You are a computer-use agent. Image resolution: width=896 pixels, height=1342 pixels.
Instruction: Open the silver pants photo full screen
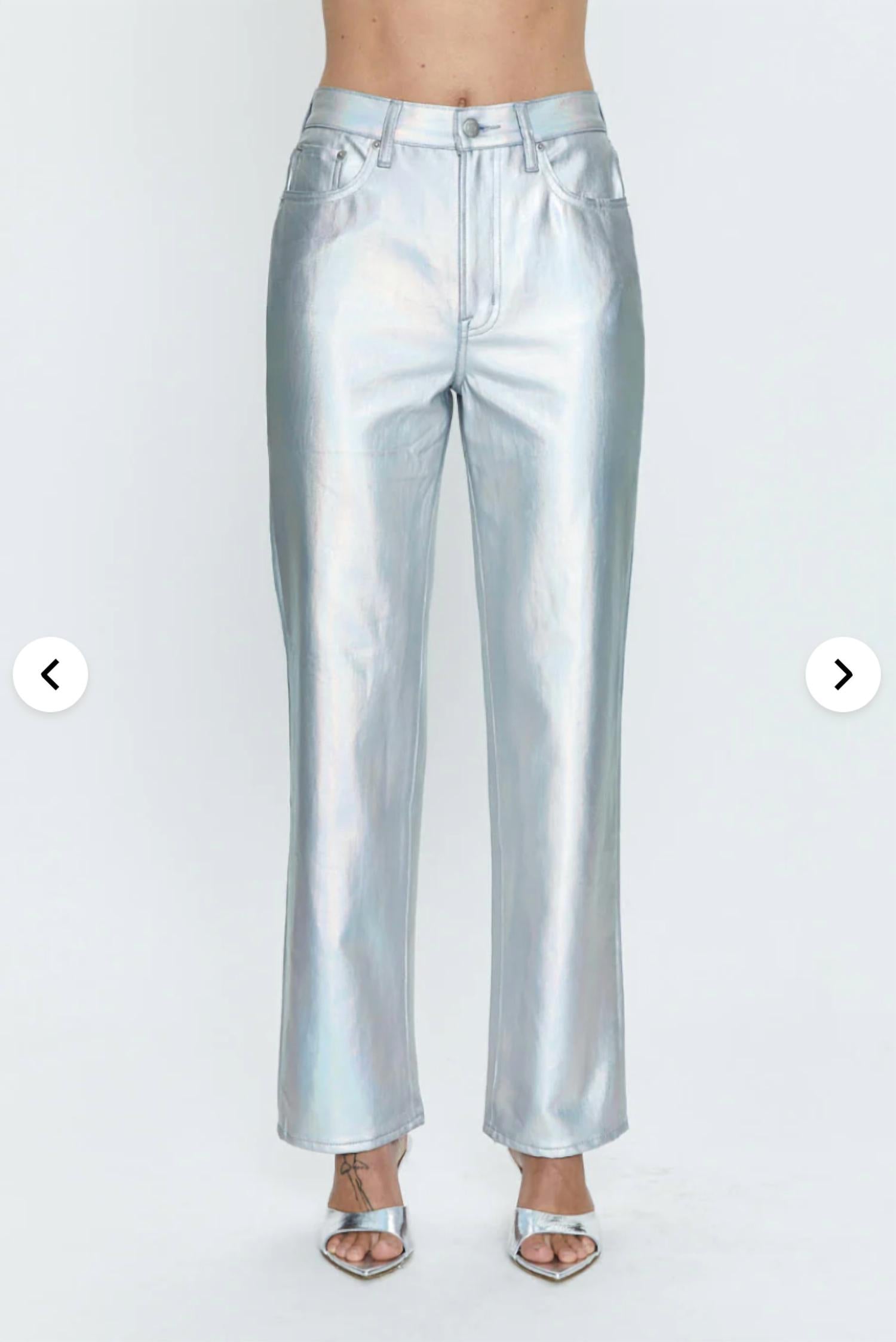(448, 598)
